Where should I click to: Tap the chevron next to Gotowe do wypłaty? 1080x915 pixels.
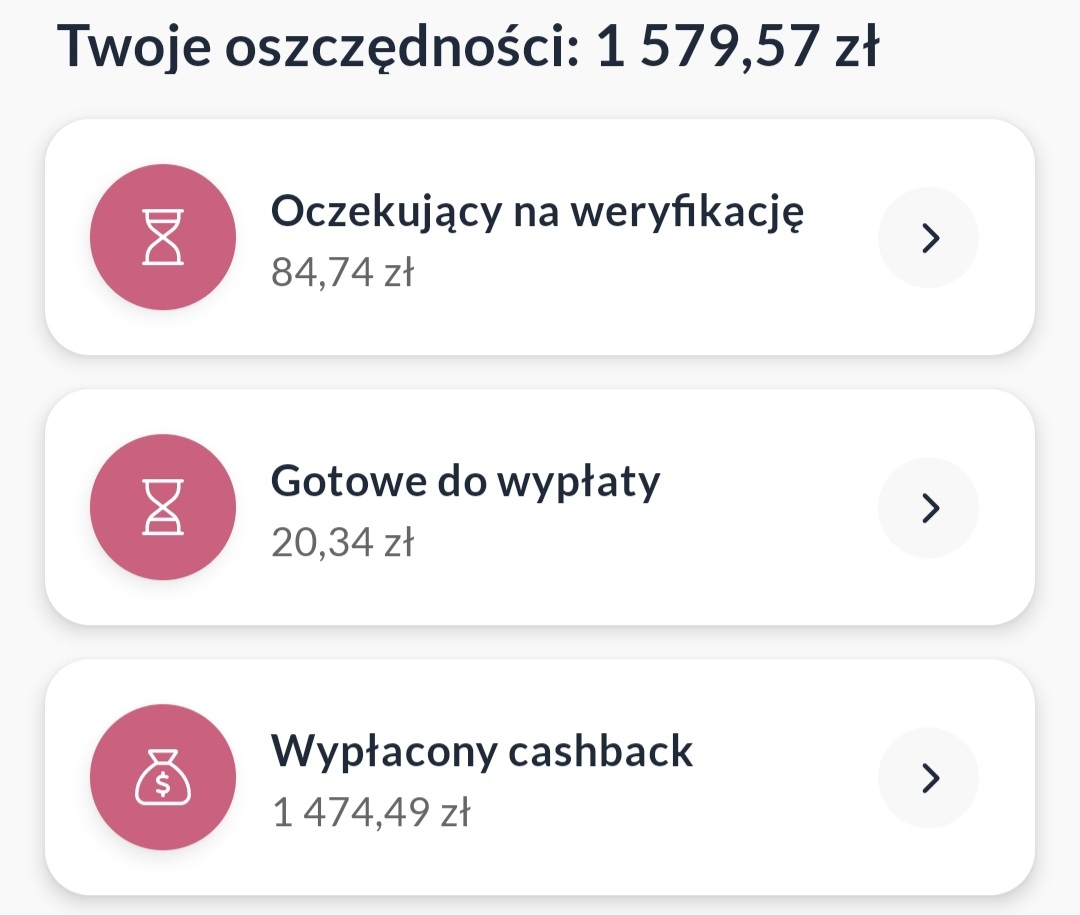click(x=929, y=508)
